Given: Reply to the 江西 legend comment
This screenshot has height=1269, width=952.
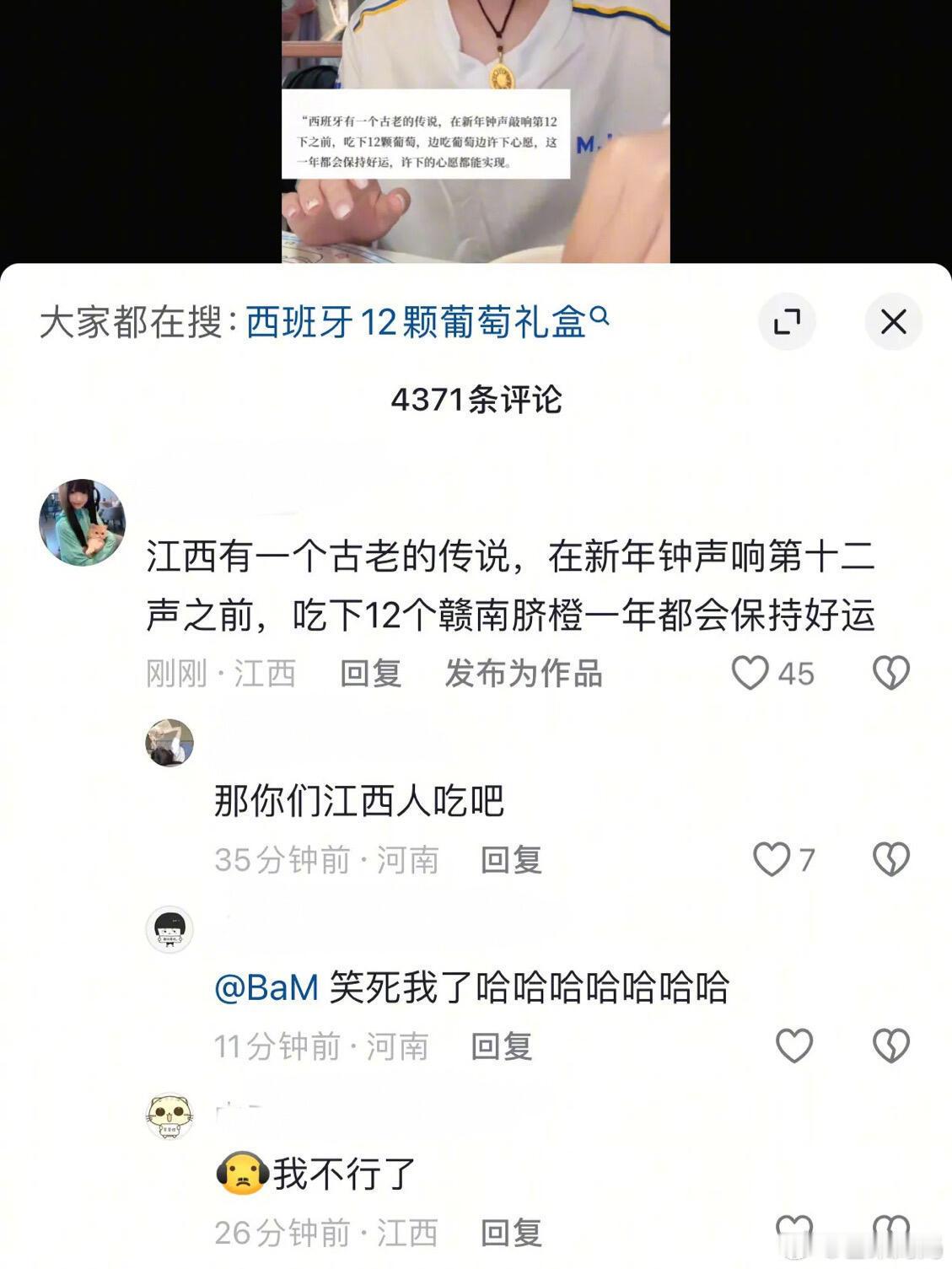Looking at the screenshot, I should [x=371, y=673].
